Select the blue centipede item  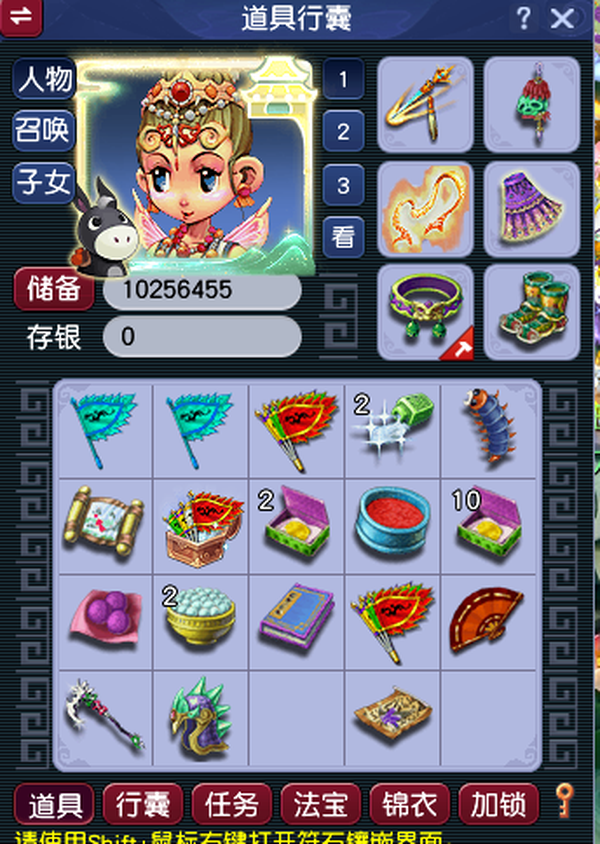point(489,429)
